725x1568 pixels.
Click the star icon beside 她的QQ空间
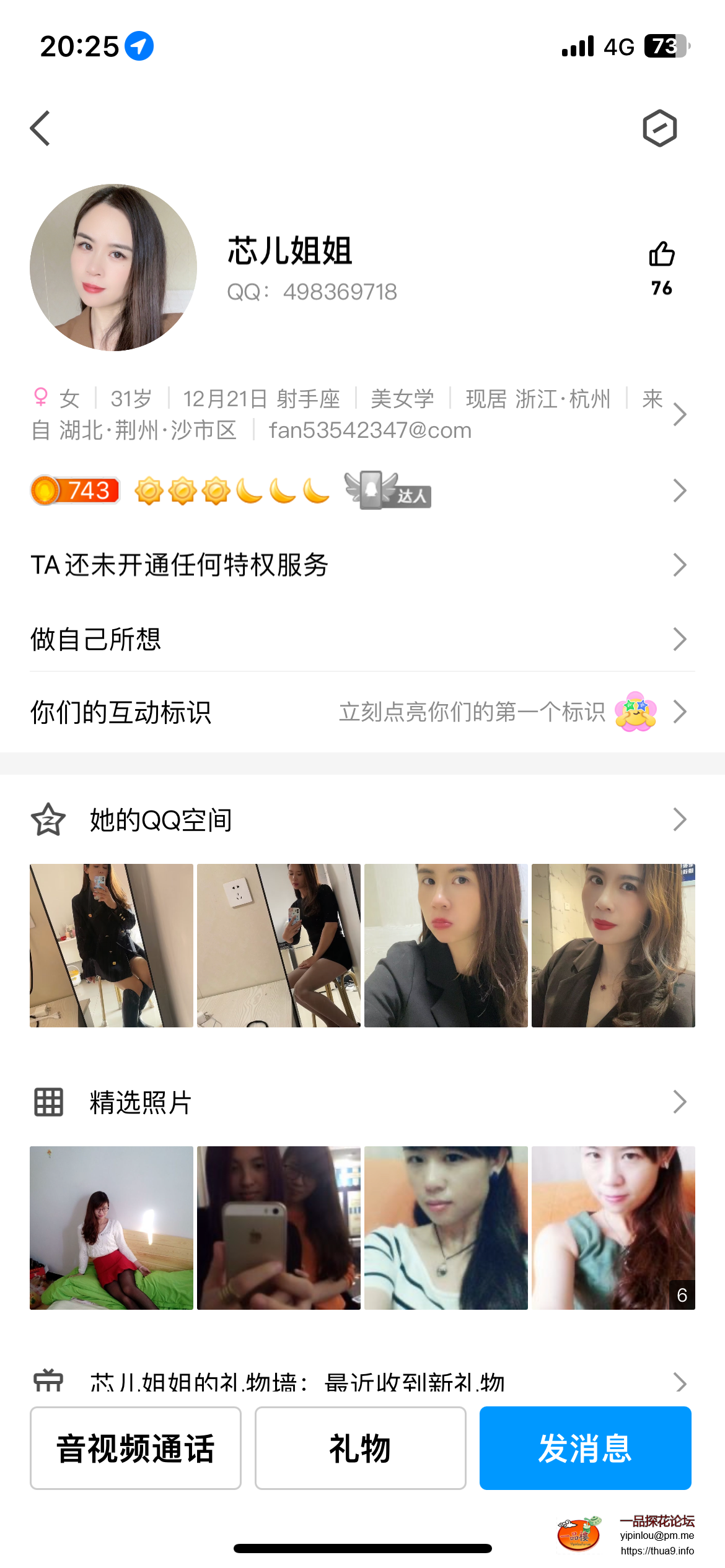tap(47, 819)
